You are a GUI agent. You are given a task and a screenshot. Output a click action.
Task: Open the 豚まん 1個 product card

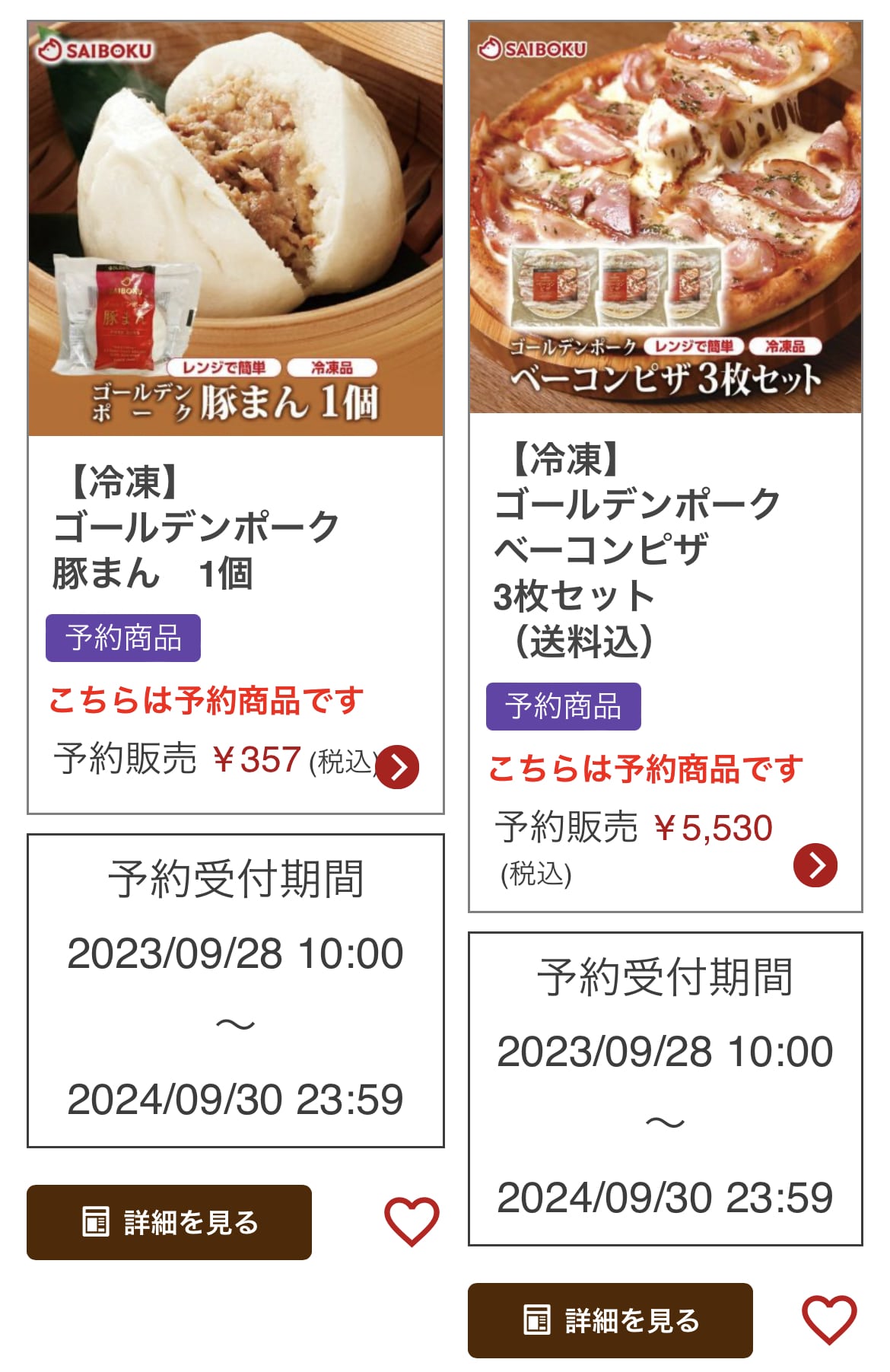235,228
